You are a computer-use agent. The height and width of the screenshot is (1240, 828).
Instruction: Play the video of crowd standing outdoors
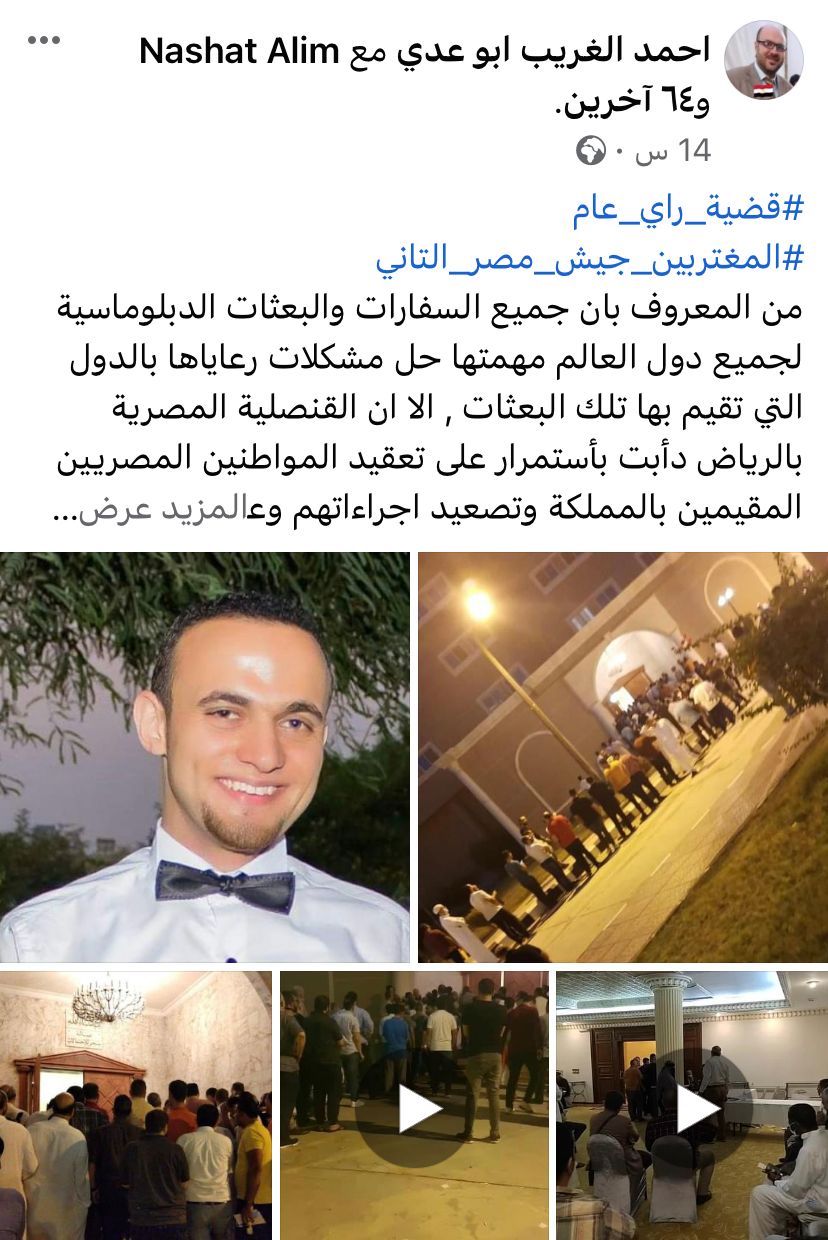pos(414,1108)
